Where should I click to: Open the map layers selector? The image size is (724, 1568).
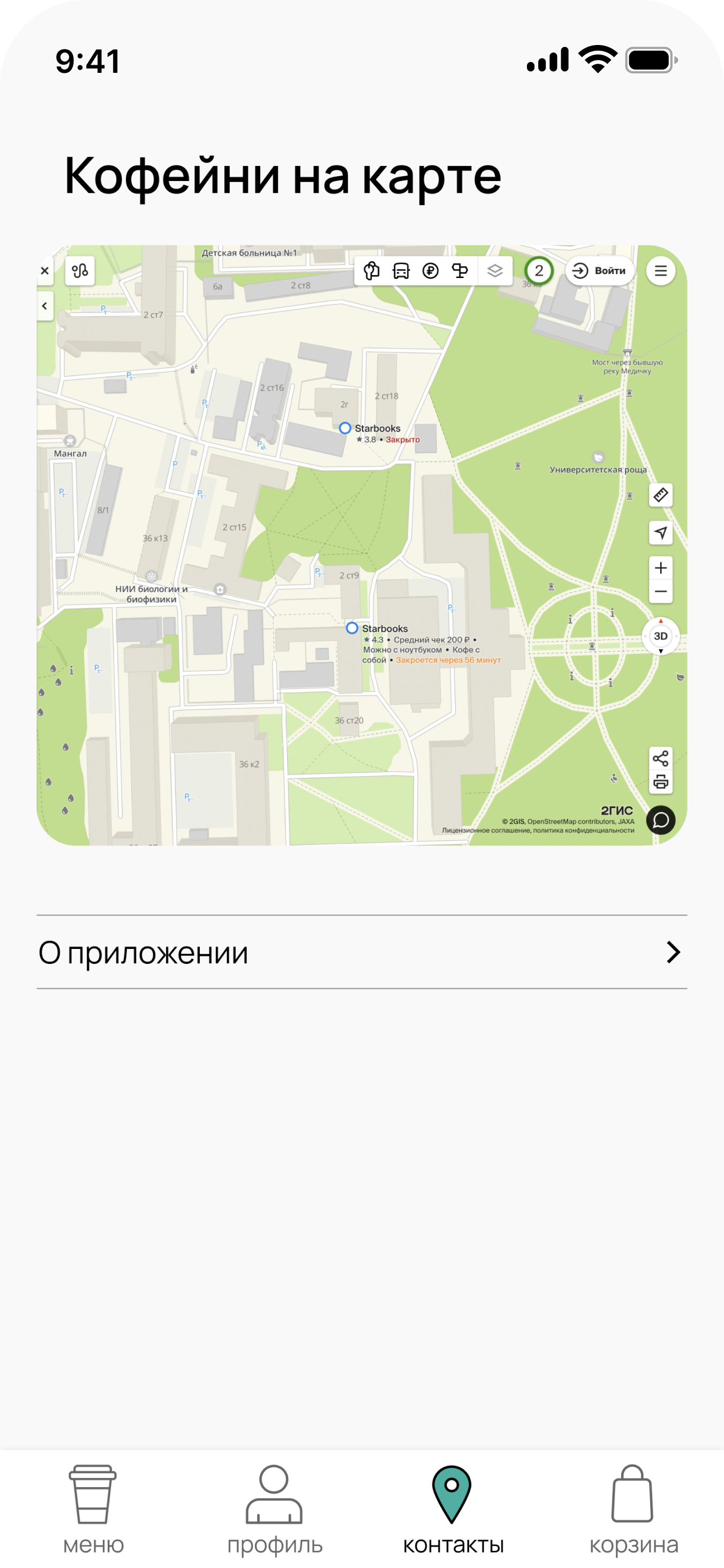click(495, 271)
